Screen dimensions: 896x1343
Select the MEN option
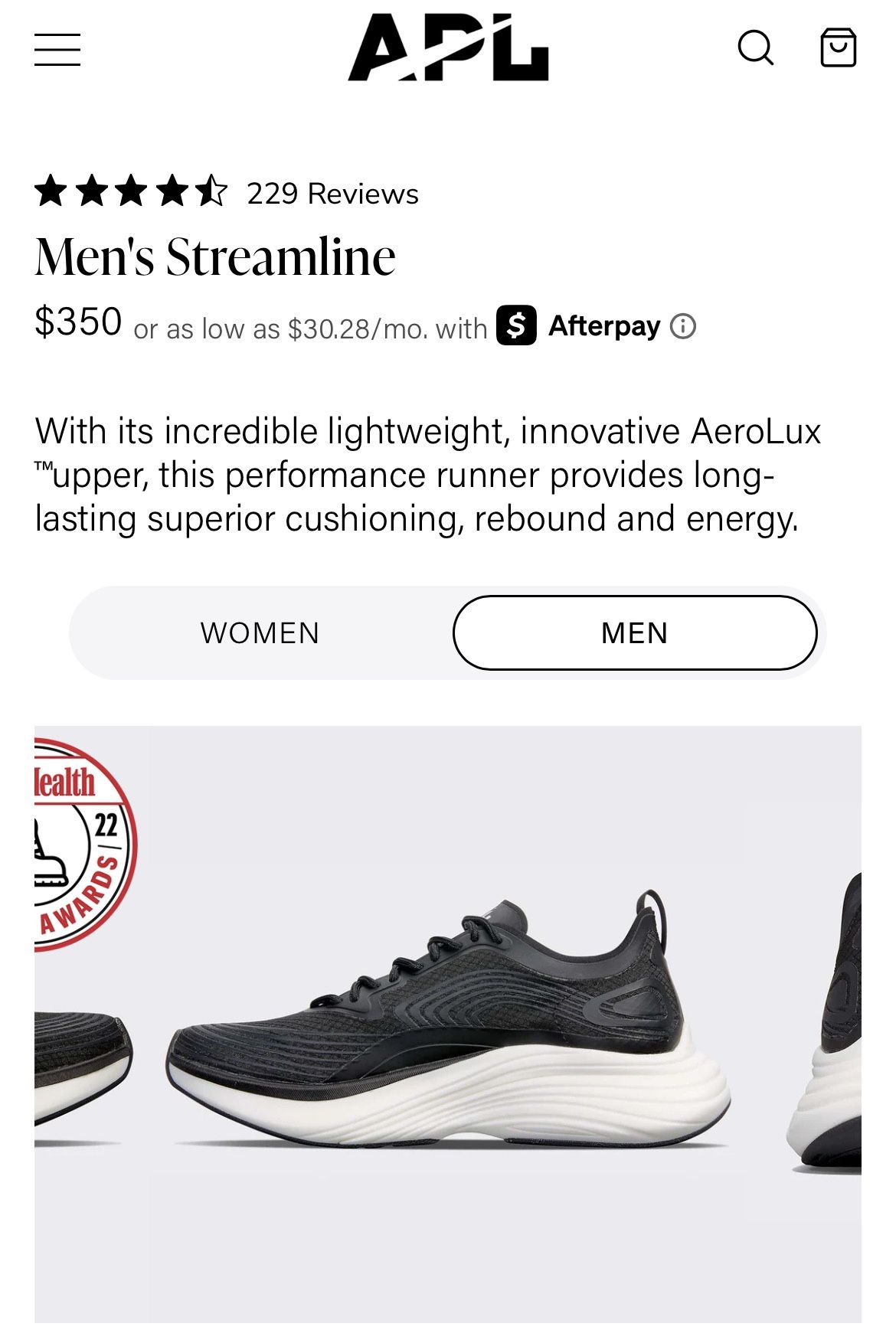click(635, 633)
